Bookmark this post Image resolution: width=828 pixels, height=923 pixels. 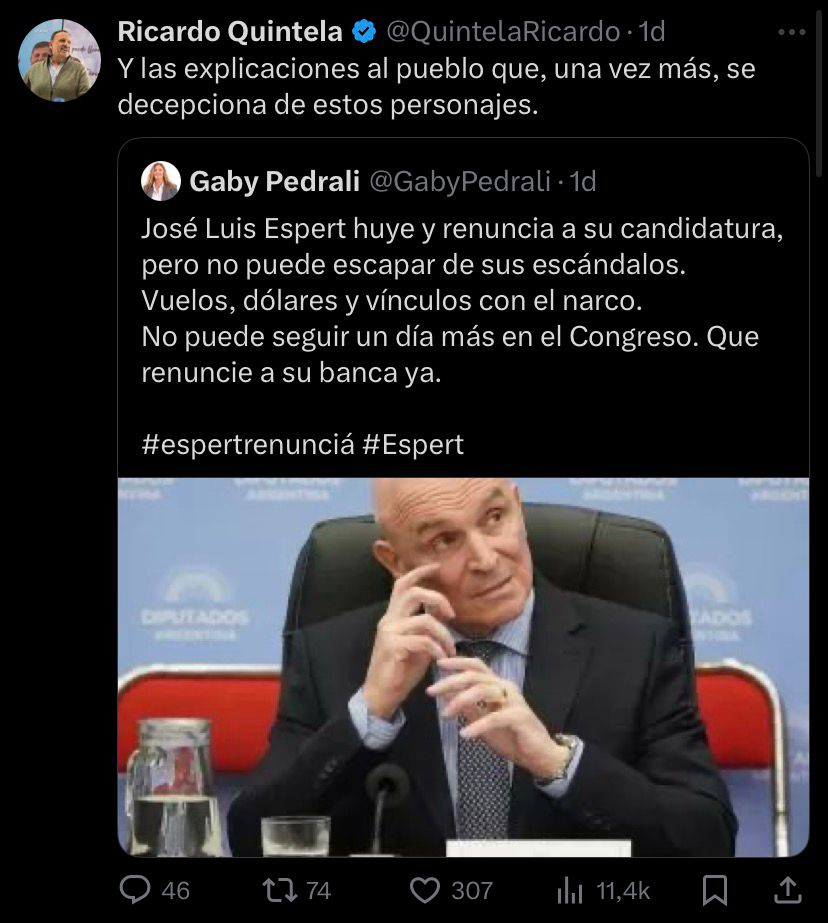pyautogui.click(x=714, y=889)
